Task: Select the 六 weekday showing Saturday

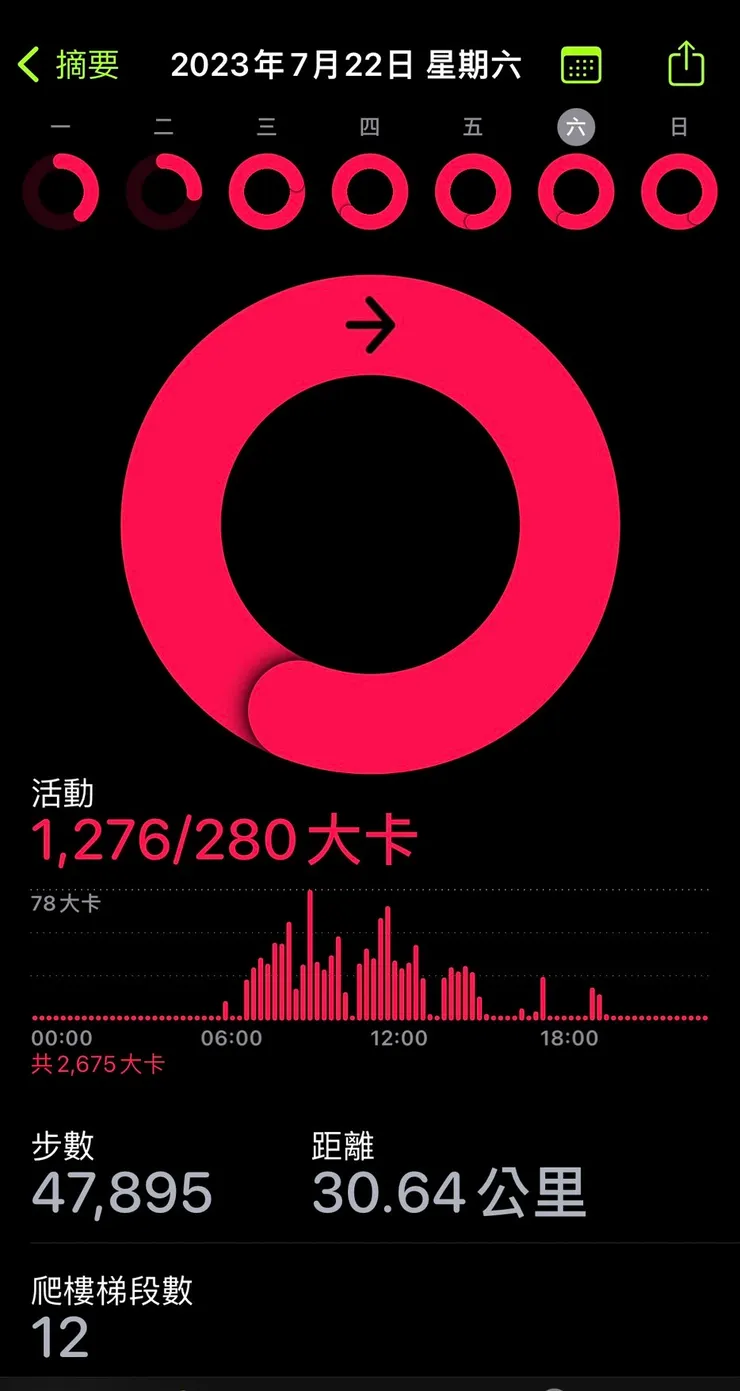Action: pos(575,127)
